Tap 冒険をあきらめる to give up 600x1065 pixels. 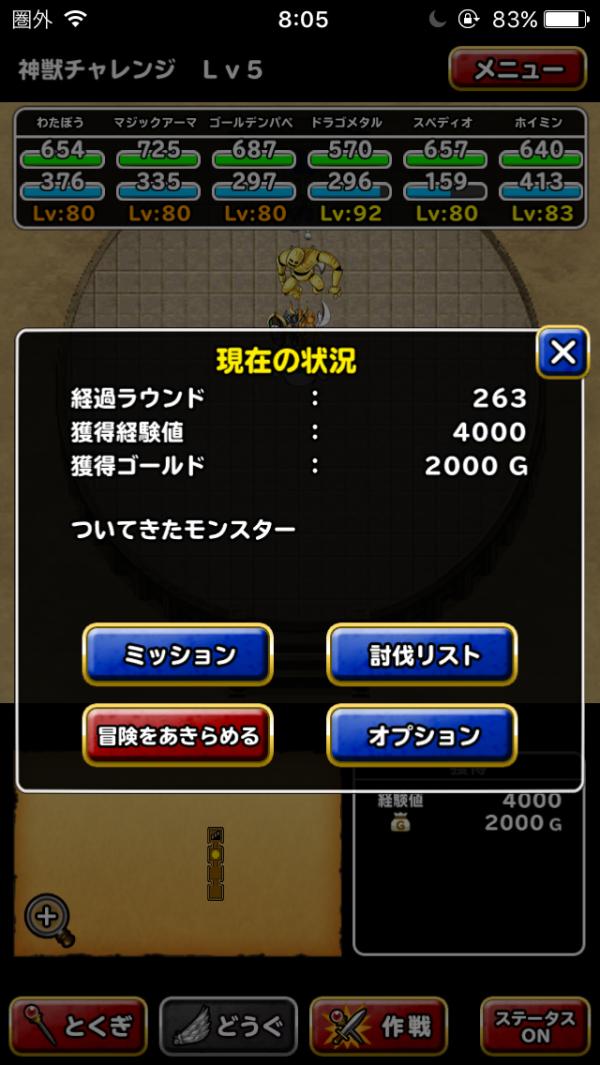pos(178,736)
